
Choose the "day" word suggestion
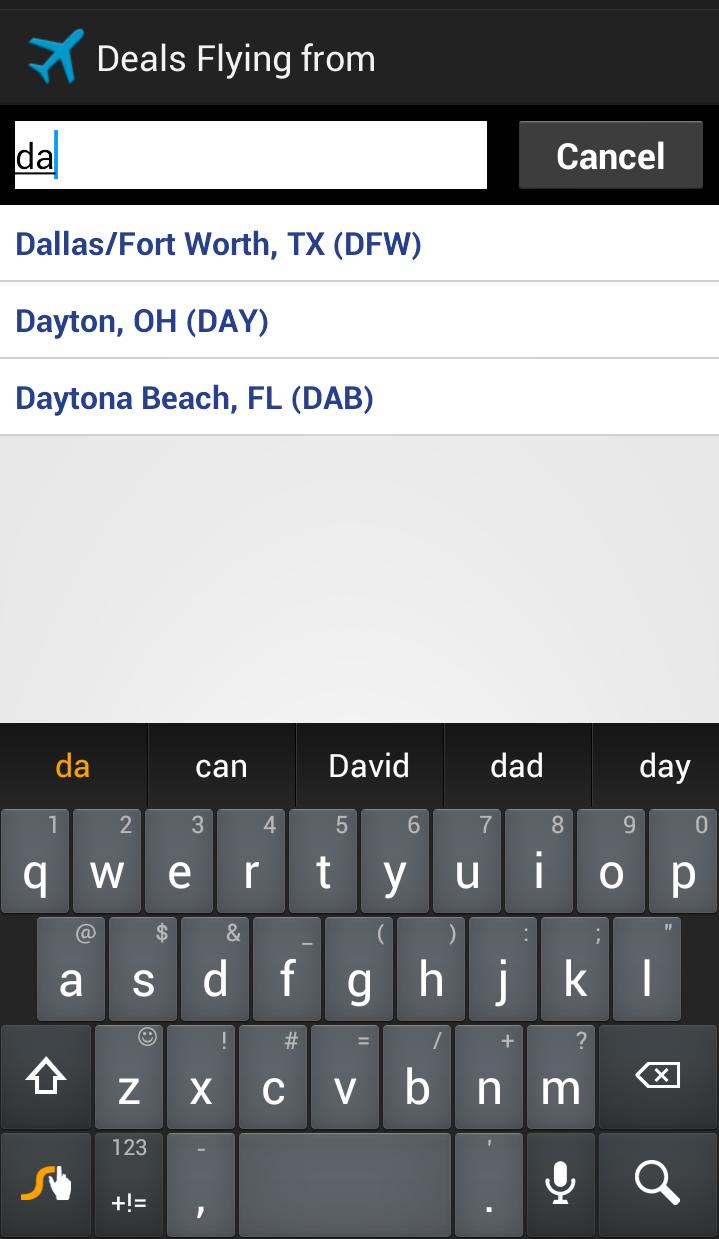coord(663,766)
